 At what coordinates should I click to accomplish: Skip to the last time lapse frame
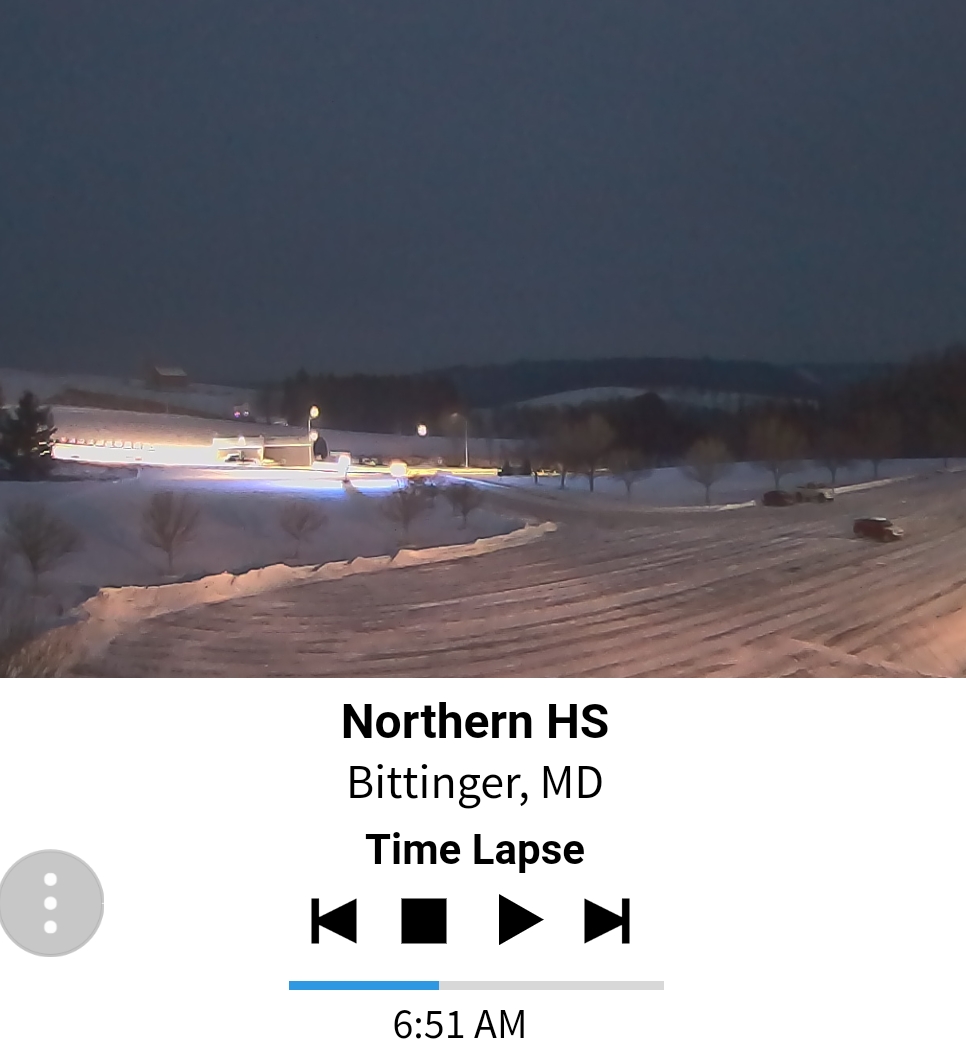point(607,920)
